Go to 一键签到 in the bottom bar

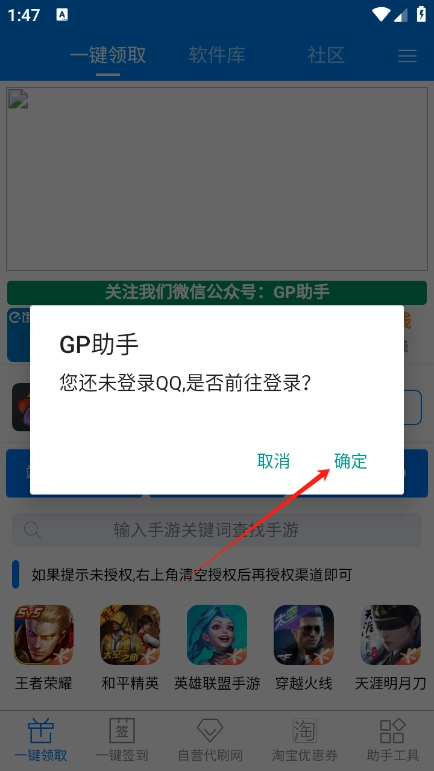pyautogui.click(x=121, y=740)
